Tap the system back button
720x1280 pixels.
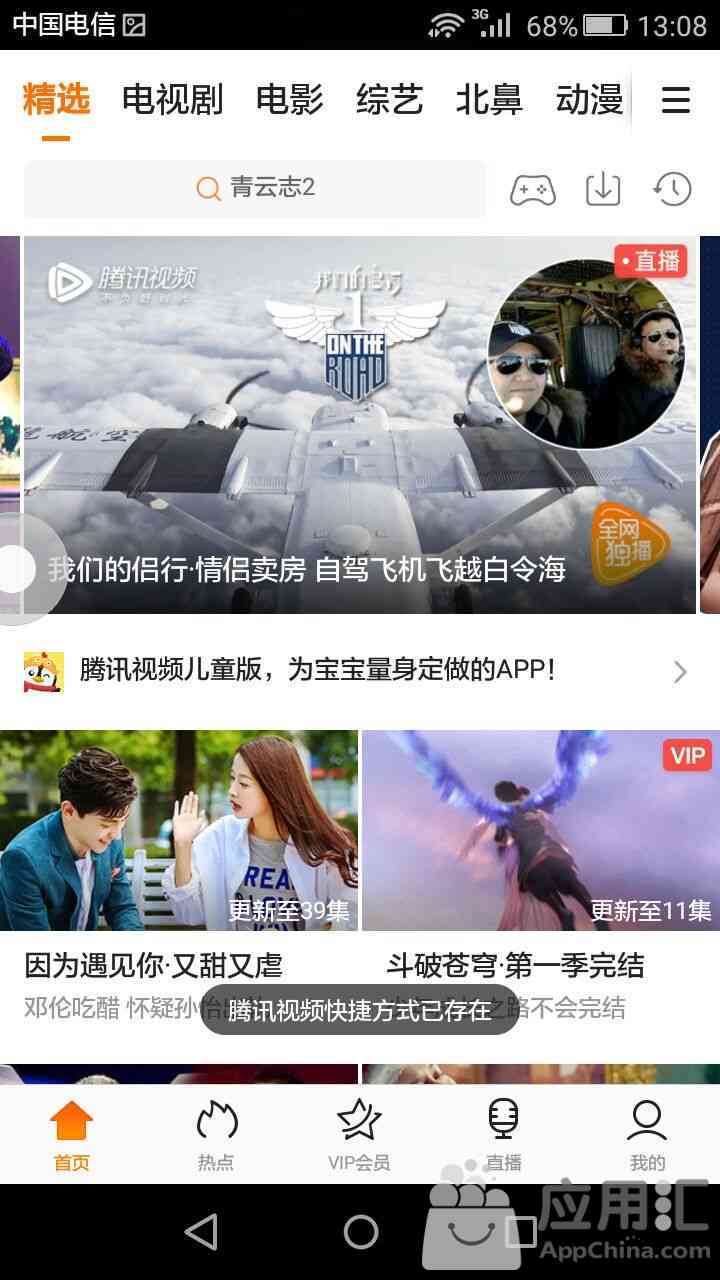(201, 1232)
